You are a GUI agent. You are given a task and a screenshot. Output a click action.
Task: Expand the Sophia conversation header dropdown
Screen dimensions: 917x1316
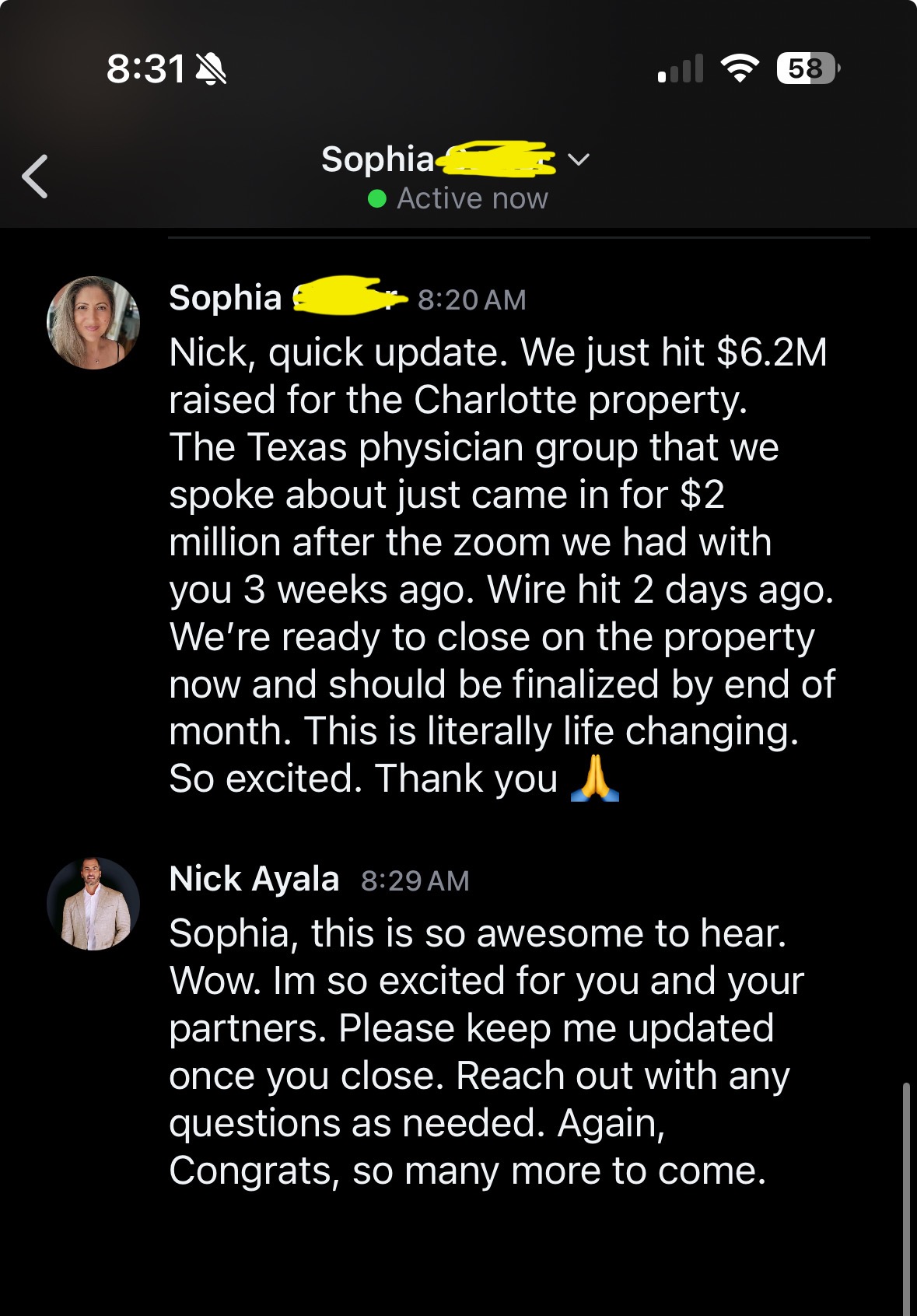578,160
